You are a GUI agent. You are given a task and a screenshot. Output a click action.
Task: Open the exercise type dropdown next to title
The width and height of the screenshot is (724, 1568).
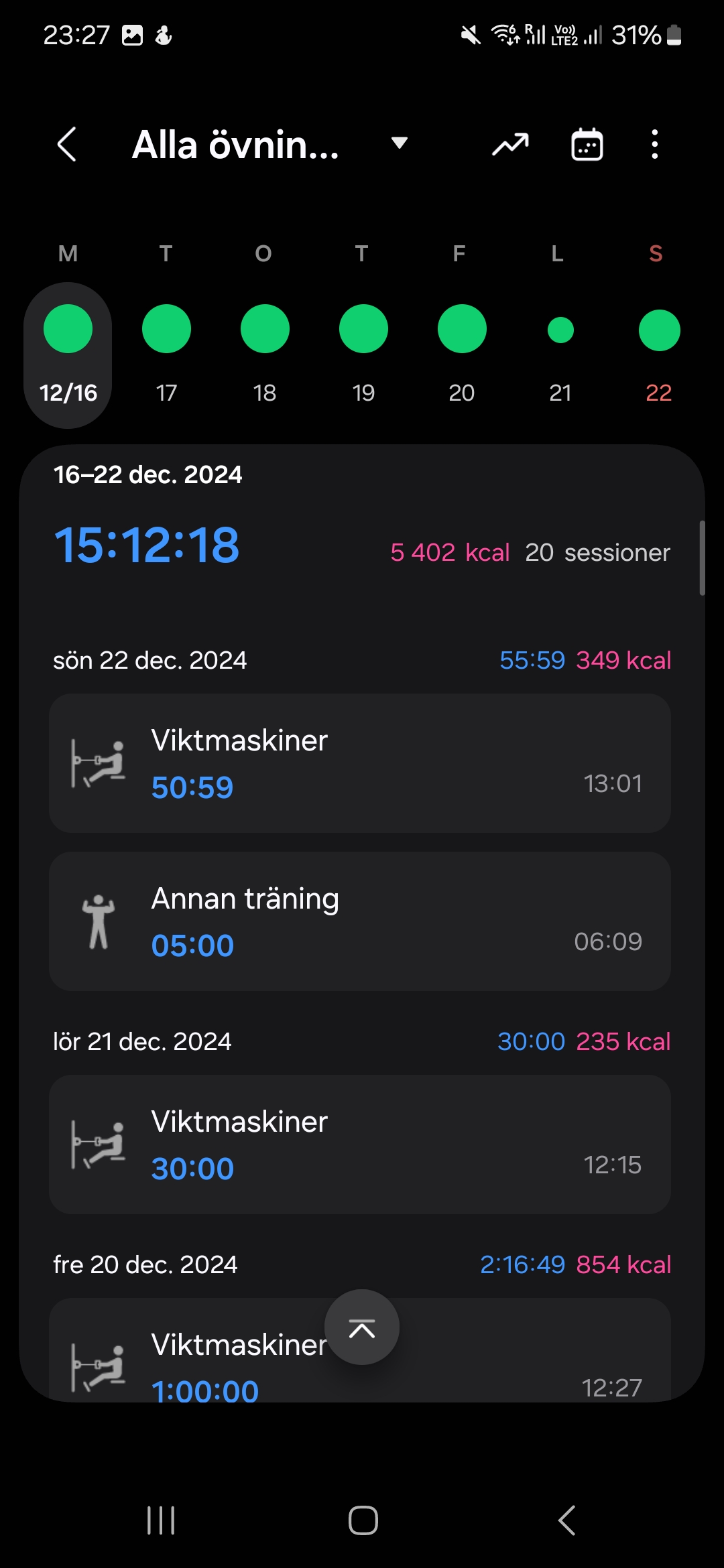tap(399, 144)
